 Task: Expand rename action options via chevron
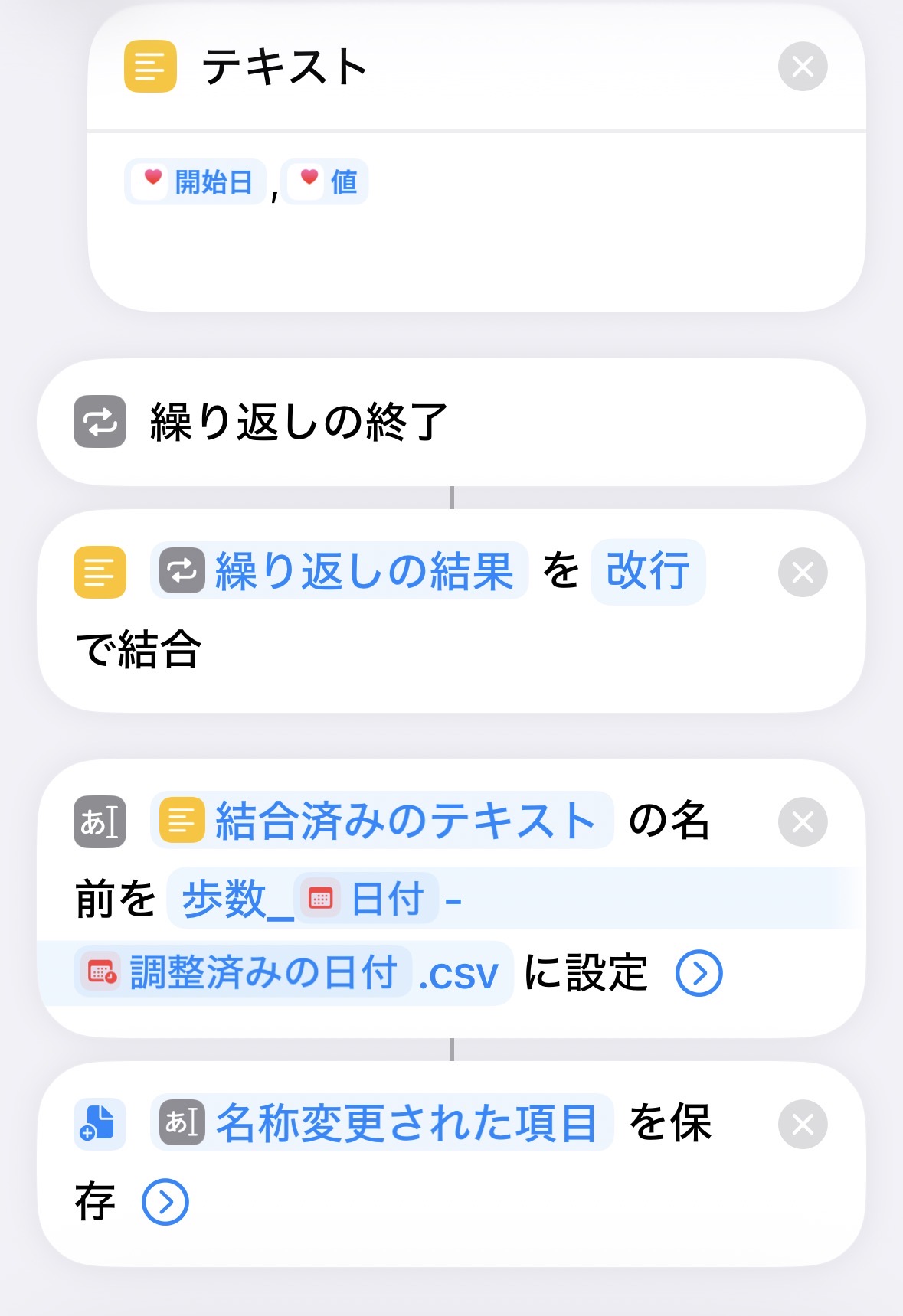point(699,972)
